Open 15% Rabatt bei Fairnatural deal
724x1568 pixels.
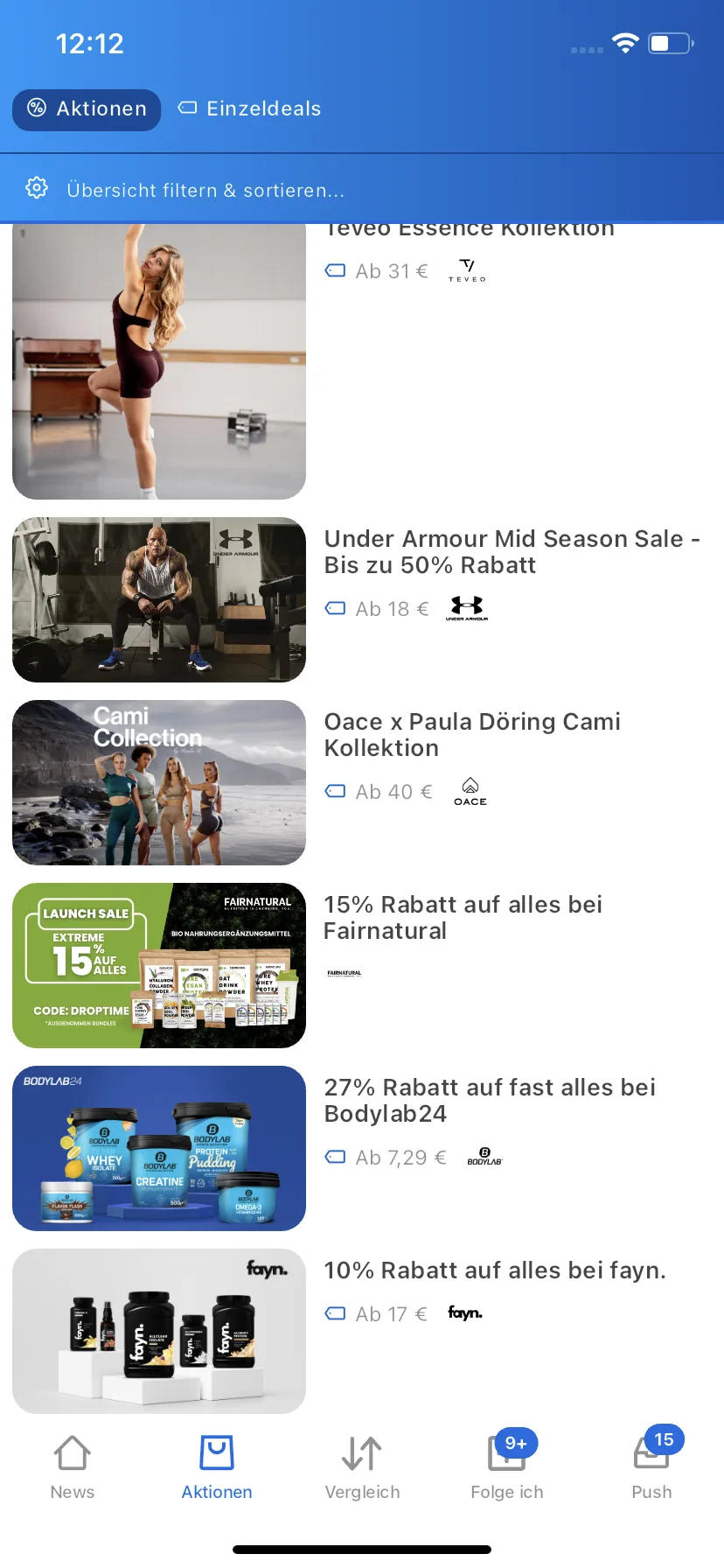[x=463, y=918]
